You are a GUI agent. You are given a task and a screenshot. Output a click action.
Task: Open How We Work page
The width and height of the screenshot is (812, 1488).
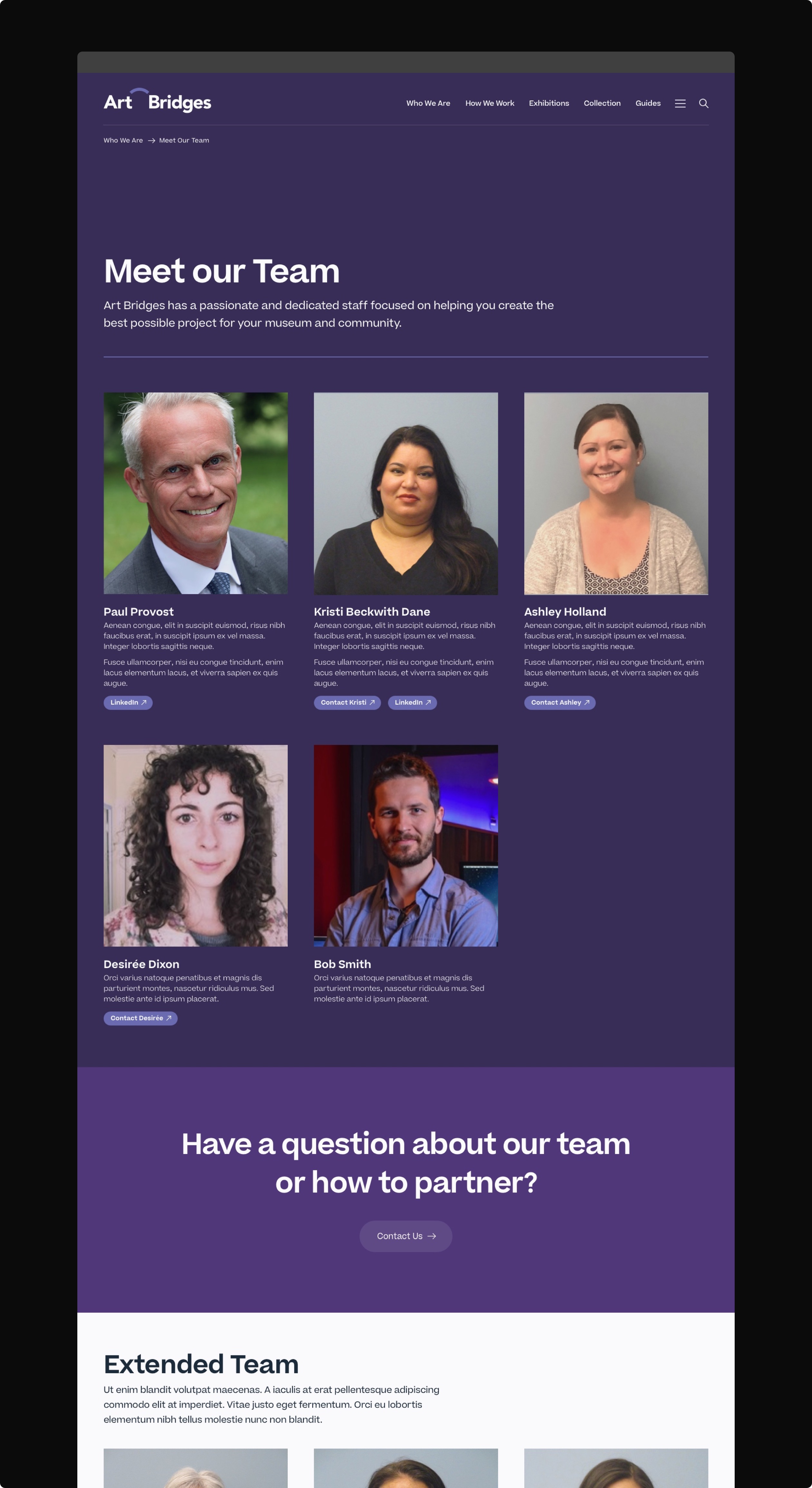click(490, 103)
